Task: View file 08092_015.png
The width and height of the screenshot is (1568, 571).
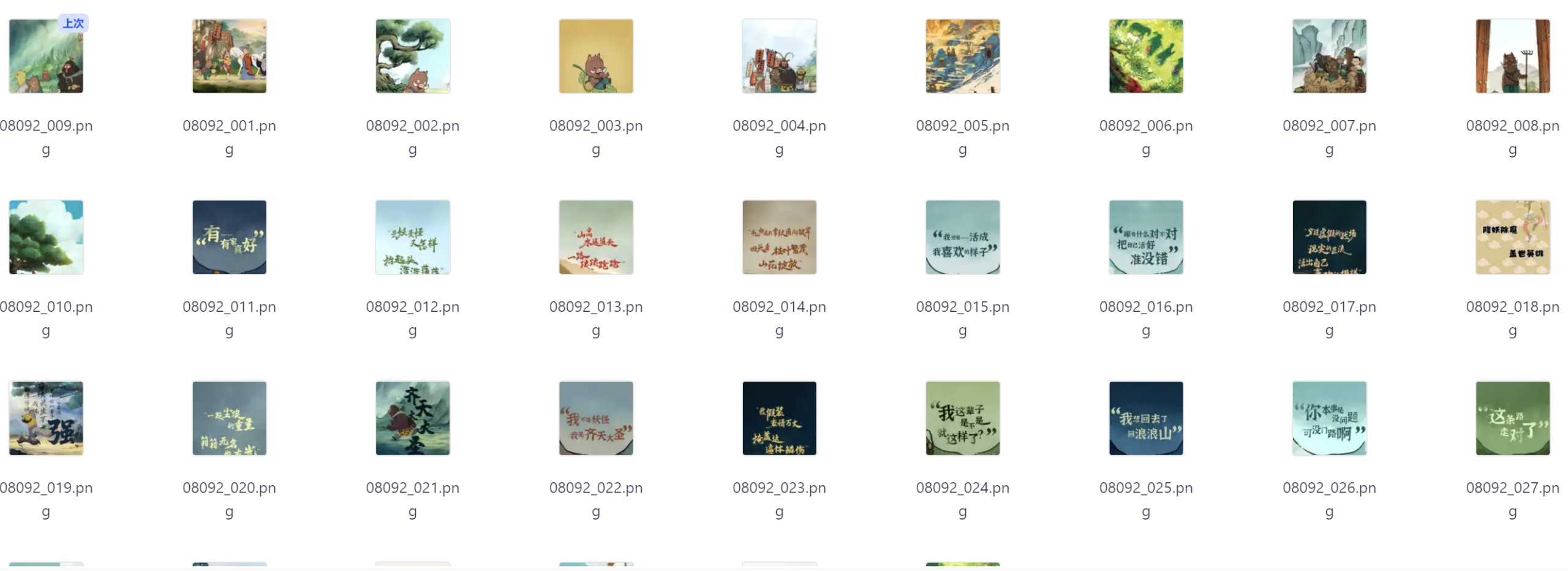Action: 962,237
